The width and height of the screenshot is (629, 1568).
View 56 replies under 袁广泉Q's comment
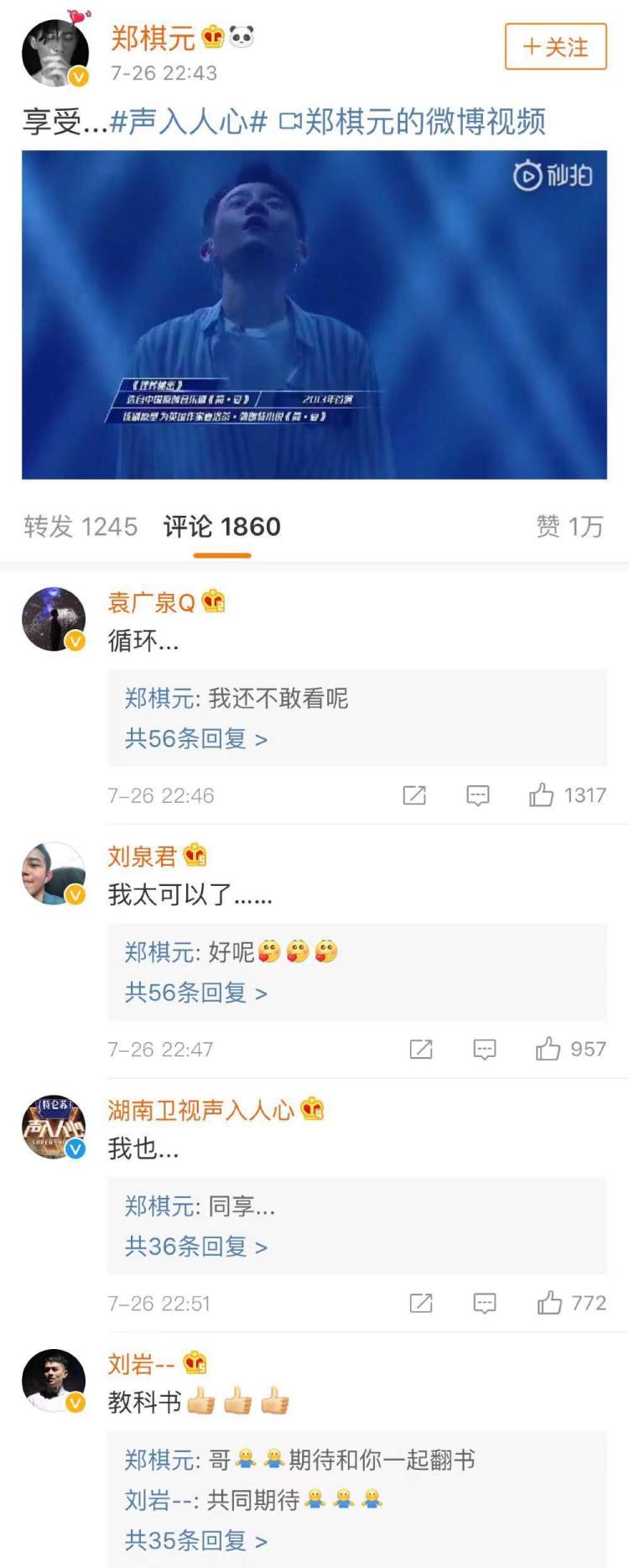pyautogui.click(x=195, y=739)
